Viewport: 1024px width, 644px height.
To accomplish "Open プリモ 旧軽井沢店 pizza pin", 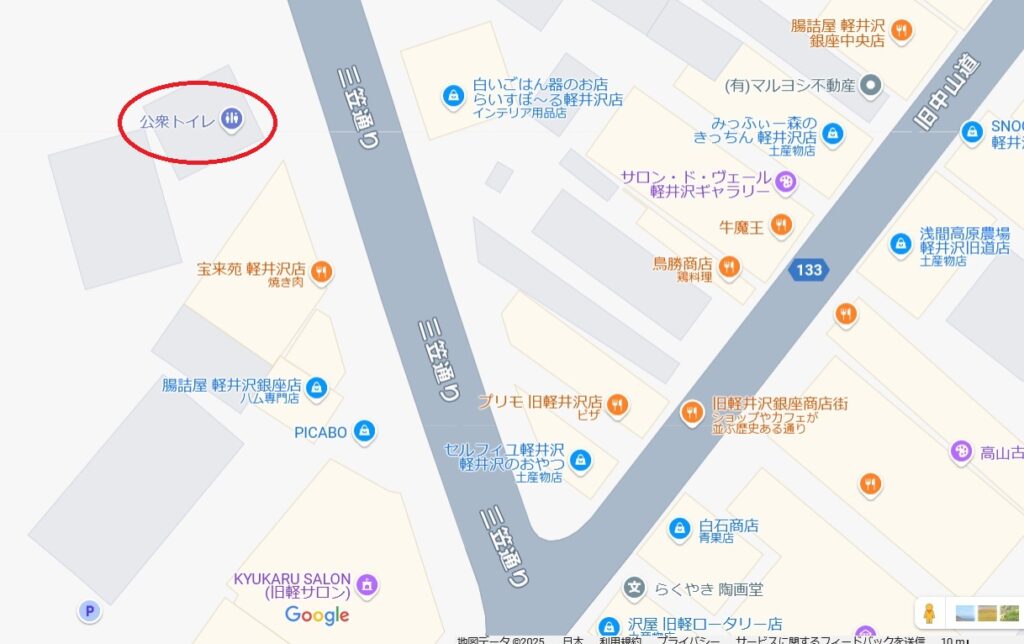I will [x=618, y=404].
